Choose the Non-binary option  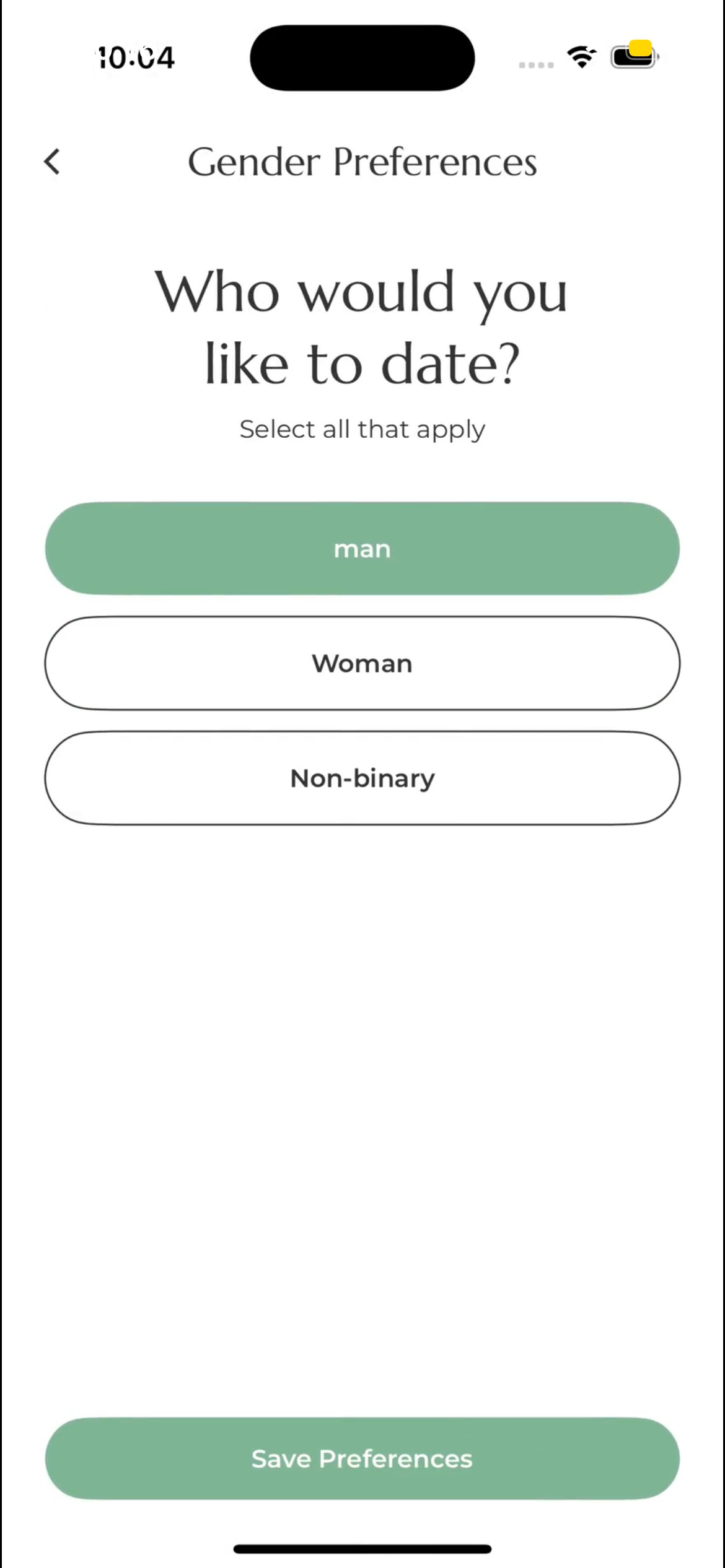[x=362, y=778]
